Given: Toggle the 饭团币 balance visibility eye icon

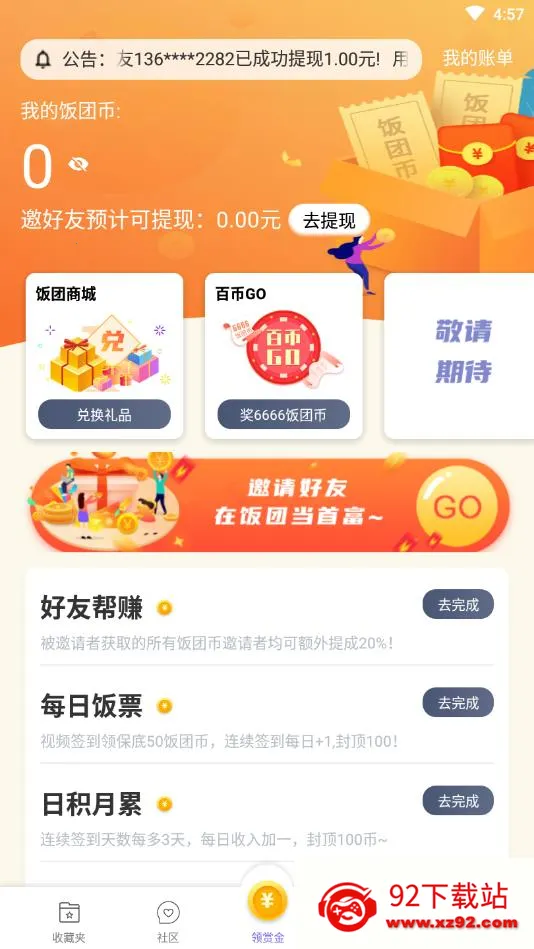Looking at the screenshot, I should coord(78,164).
